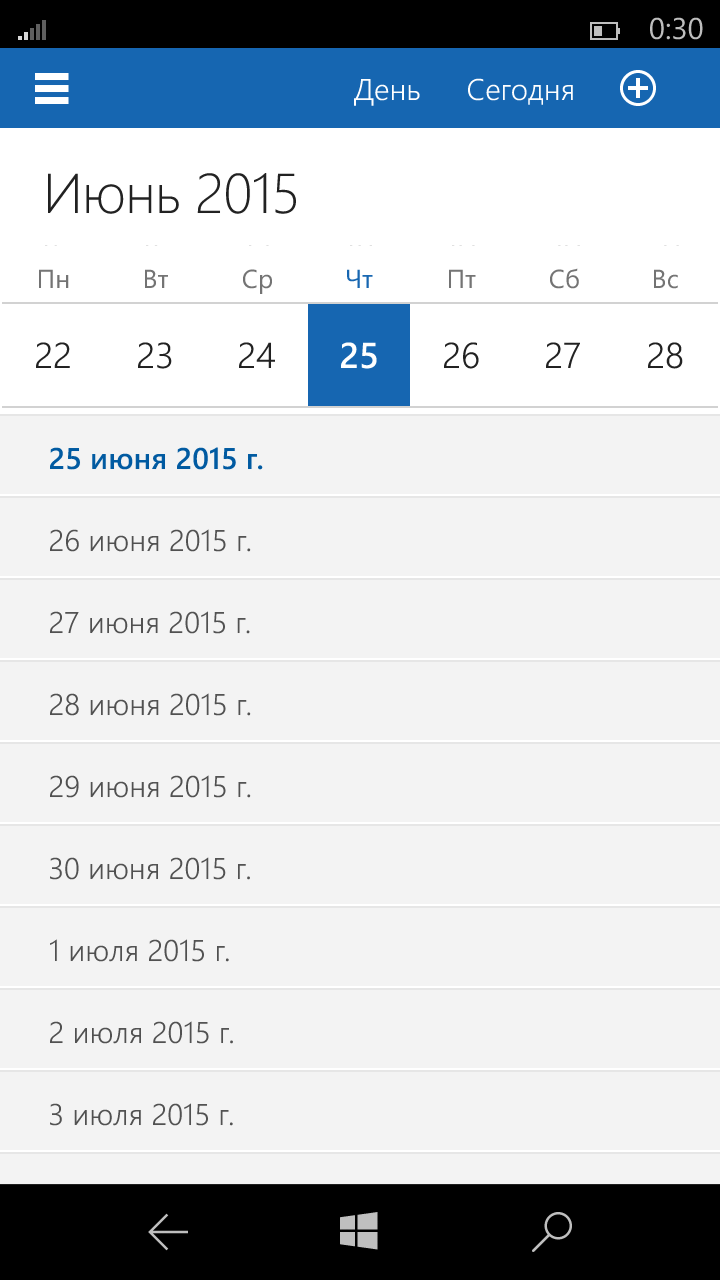Viewport: 720px width, 1280px height.
Task: Open the 25 июня 2015 г. agenda row
Action: pos(360,459)
